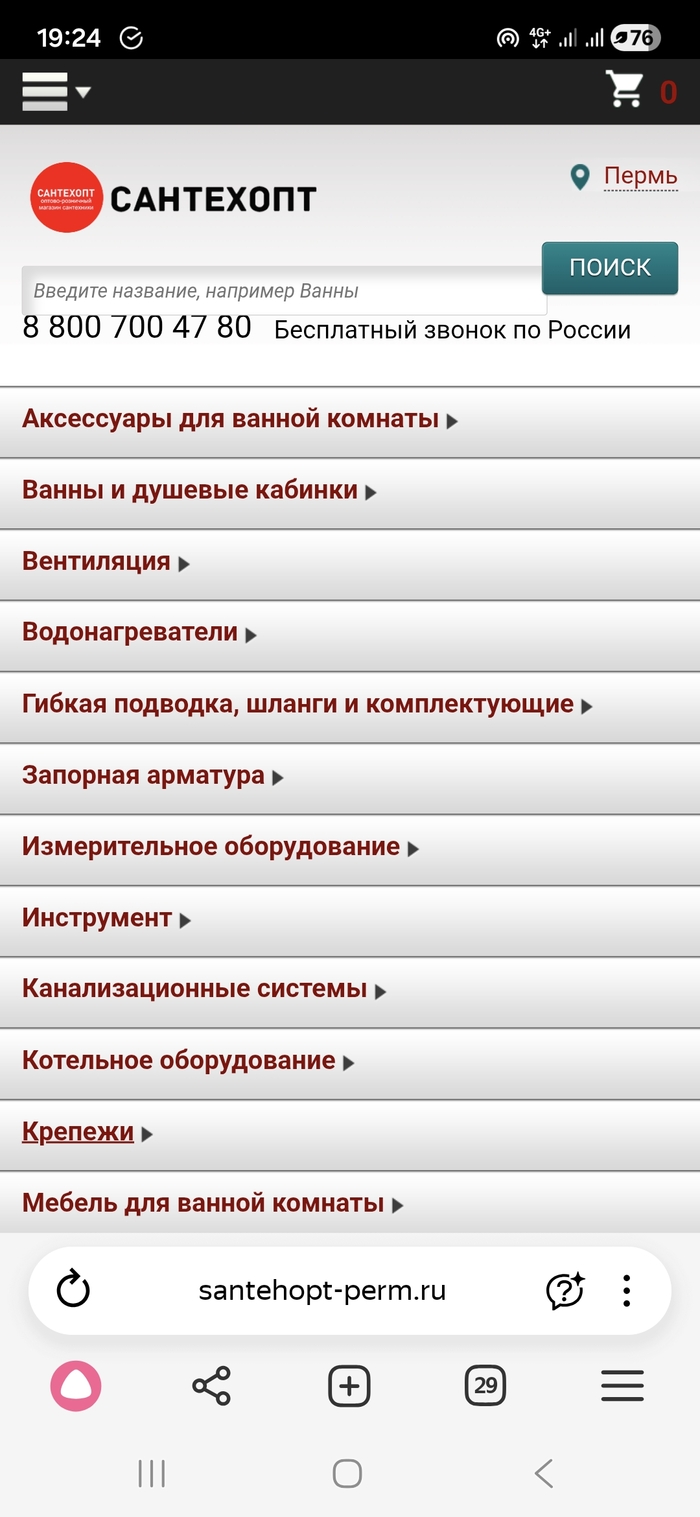Open Мебель для ванной комнаты category
Viewport: 700px width, 1517px height.
[203, 1203]
